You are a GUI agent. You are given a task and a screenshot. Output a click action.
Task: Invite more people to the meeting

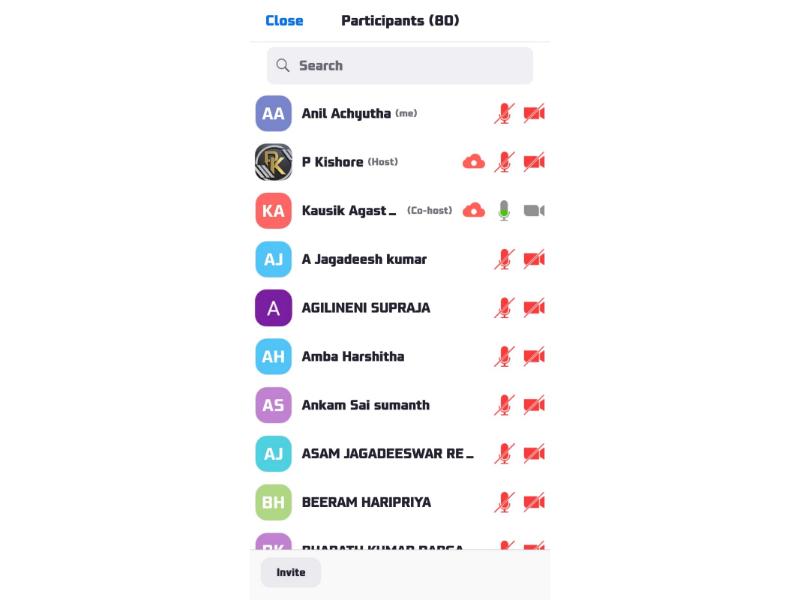click(x=290, y=572)
